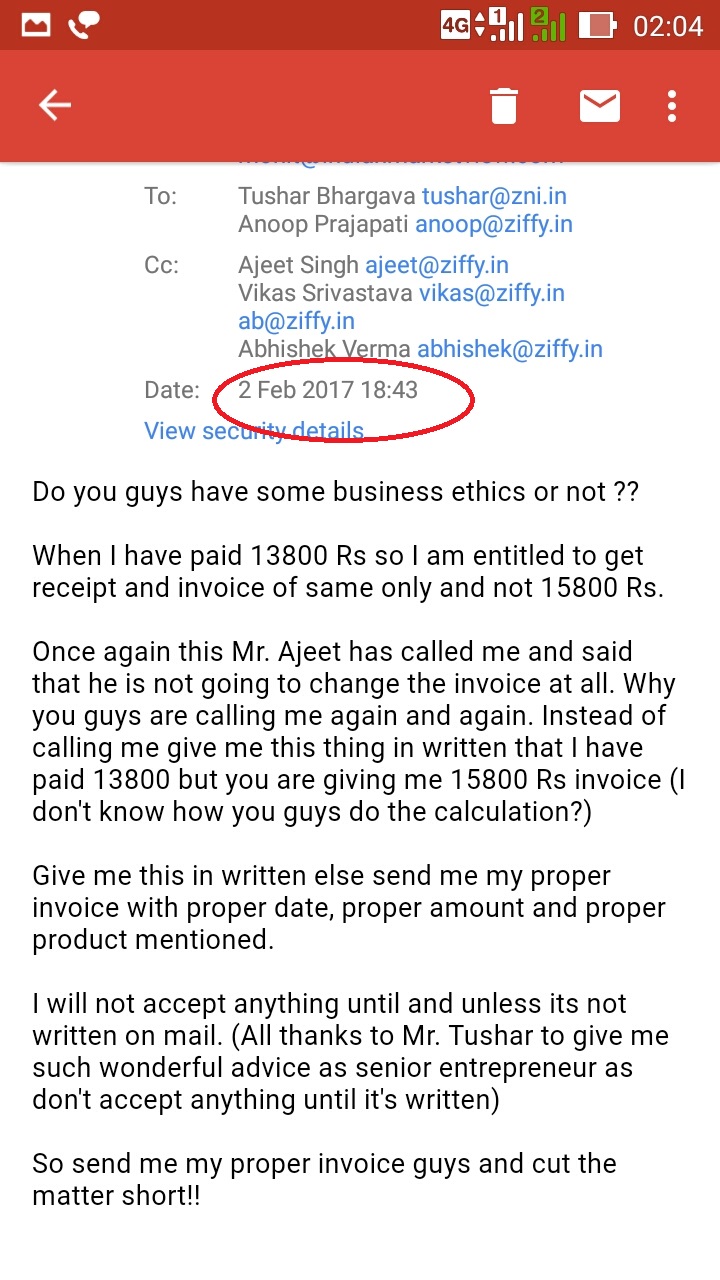The height and width of the screenshot is (1280, 720).
Task: Tap the vikas@ziffy.in email address
Action: point(491,293)
